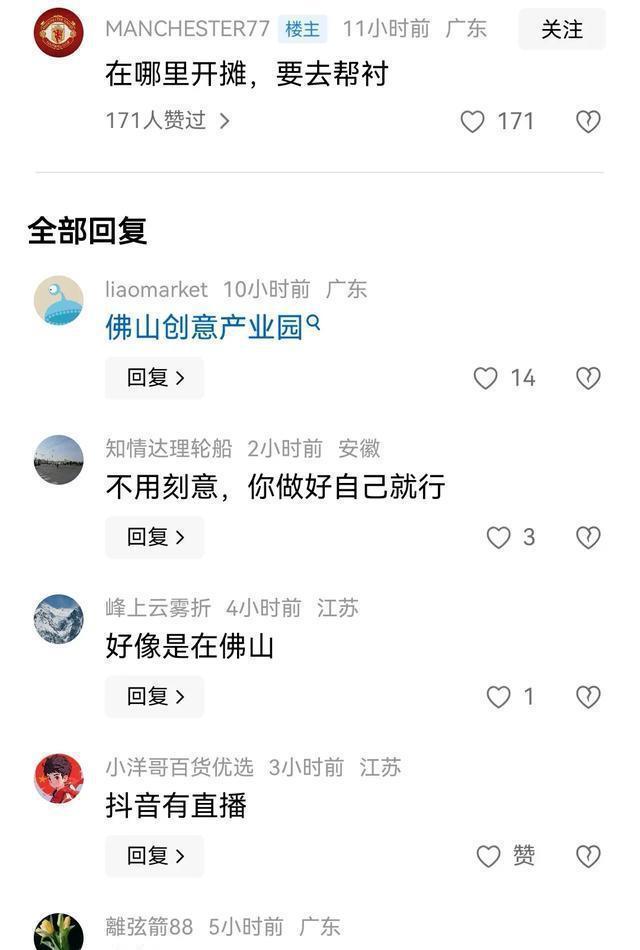Reply to 知情达理轮船's comment
Screen dimensions: 640x950
(x=154, y=537)
